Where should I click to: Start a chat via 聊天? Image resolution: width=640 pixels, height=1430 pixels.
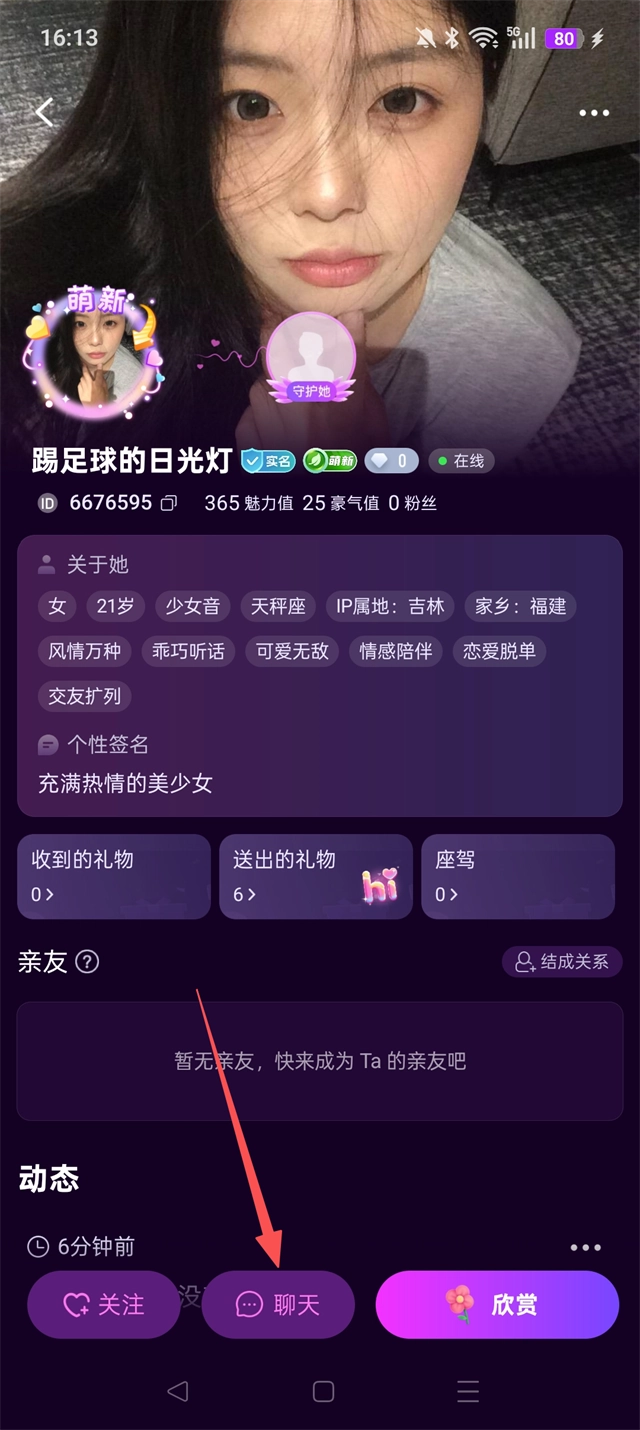click(x=278, y=1304)
